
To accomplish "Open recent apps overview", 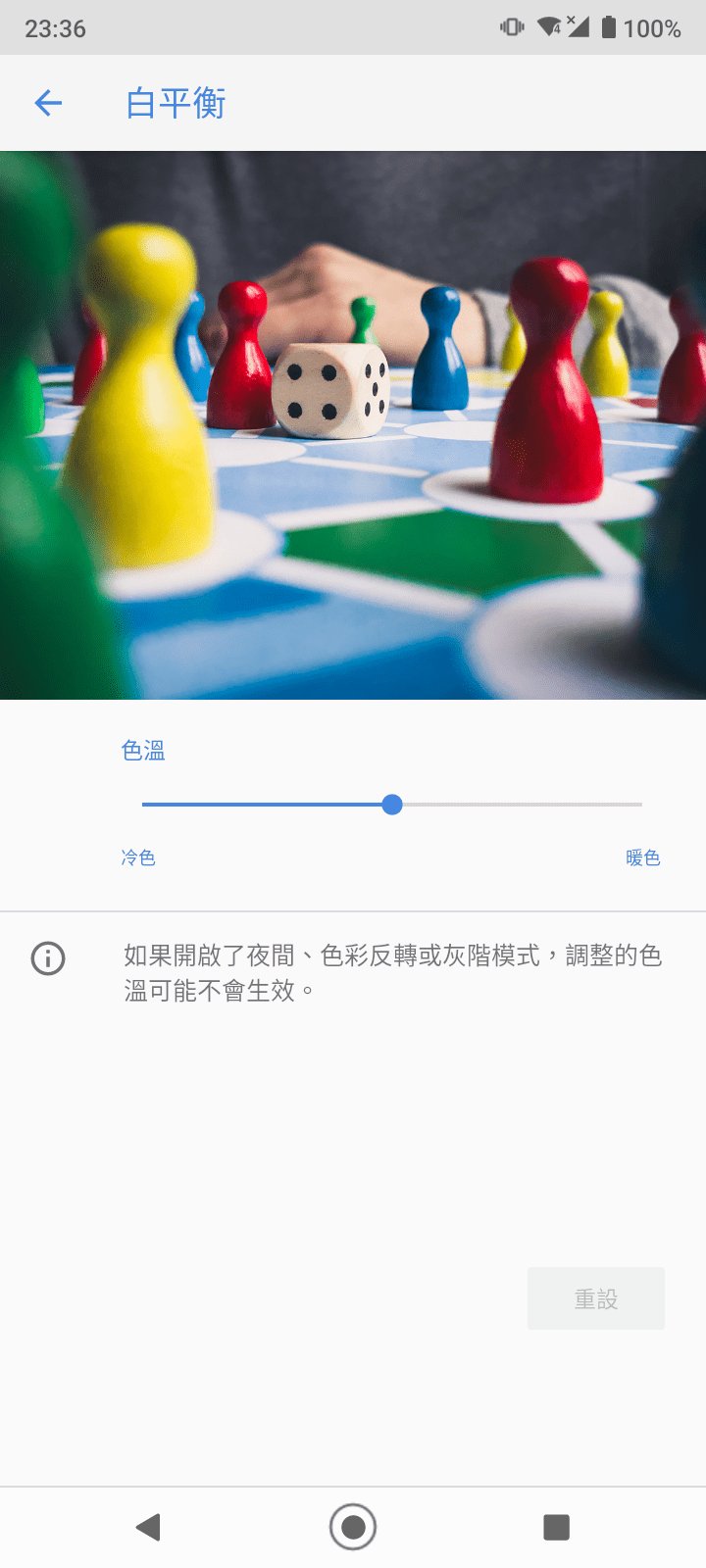I will pos(556,1527).
